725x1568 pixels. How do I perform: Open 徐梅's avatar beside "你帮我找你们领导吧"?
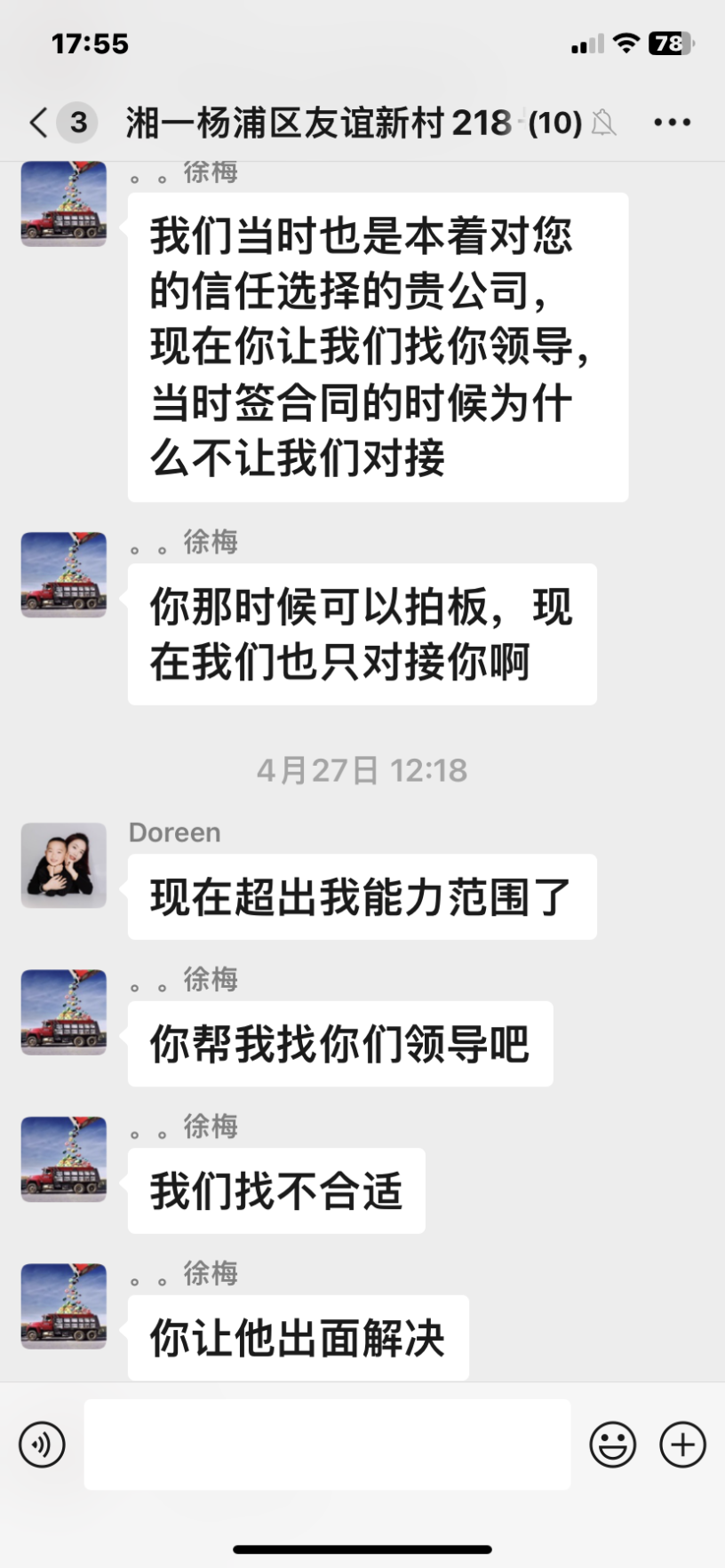coord(64,1012)
